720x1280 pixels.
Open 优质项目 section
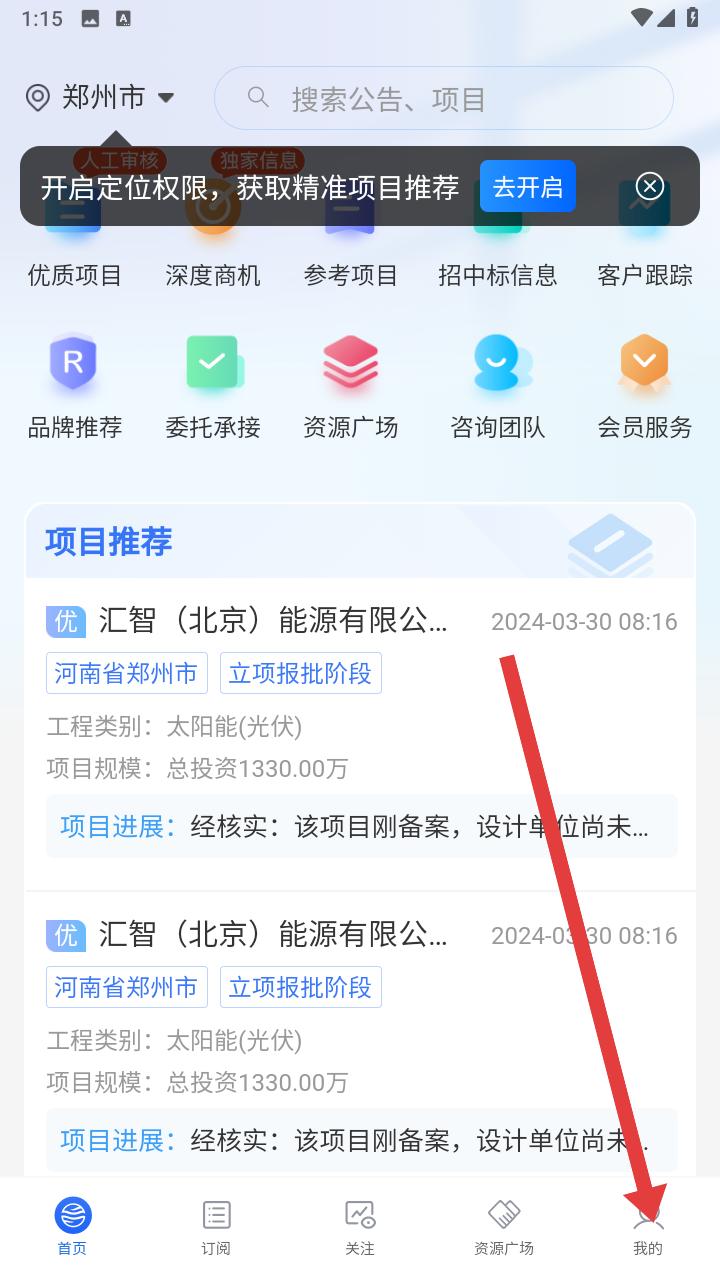[x=74, y=275]
